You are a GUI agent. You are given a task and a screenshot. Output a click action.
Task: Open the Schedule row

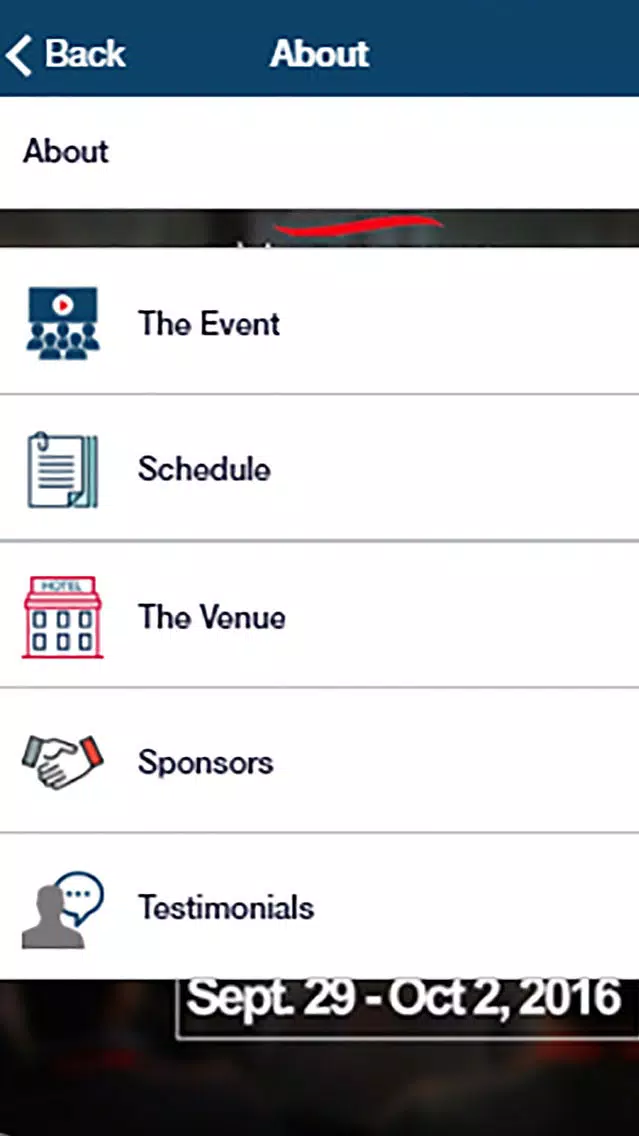320,468
